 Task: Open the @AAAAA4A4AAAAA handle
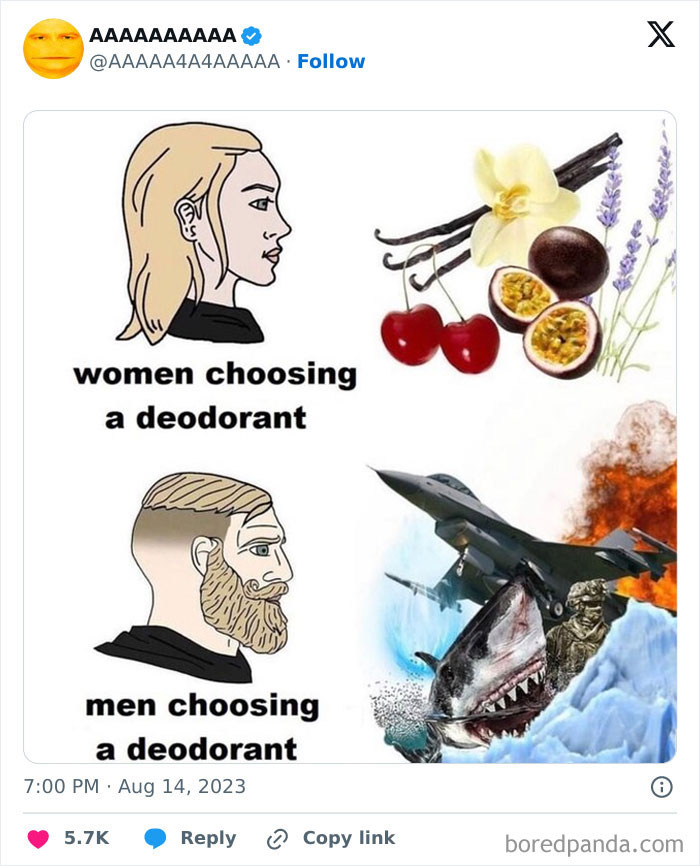click(184, 62)
